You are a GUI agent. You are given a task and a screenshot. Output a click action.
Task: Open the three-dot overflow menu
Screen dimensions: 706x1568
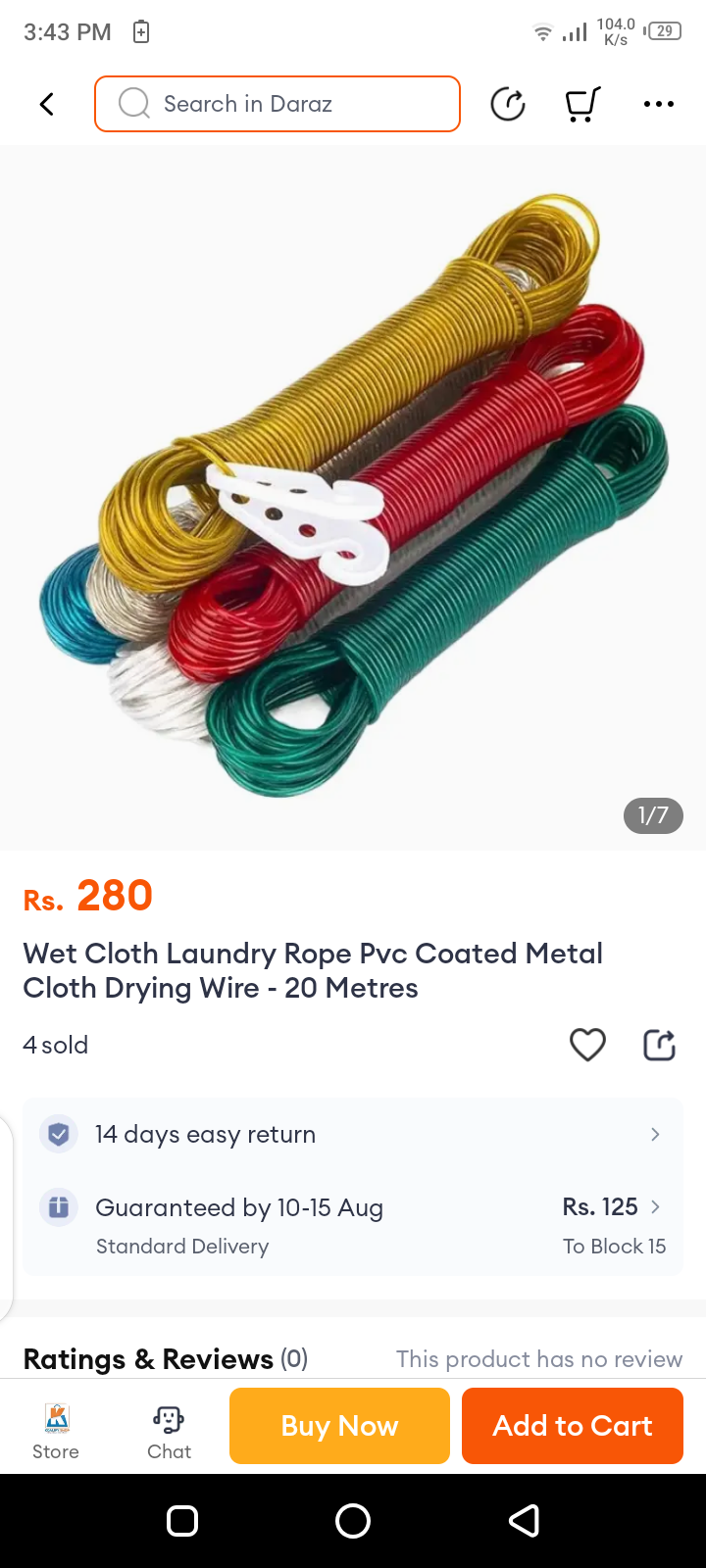click(658, 104)
